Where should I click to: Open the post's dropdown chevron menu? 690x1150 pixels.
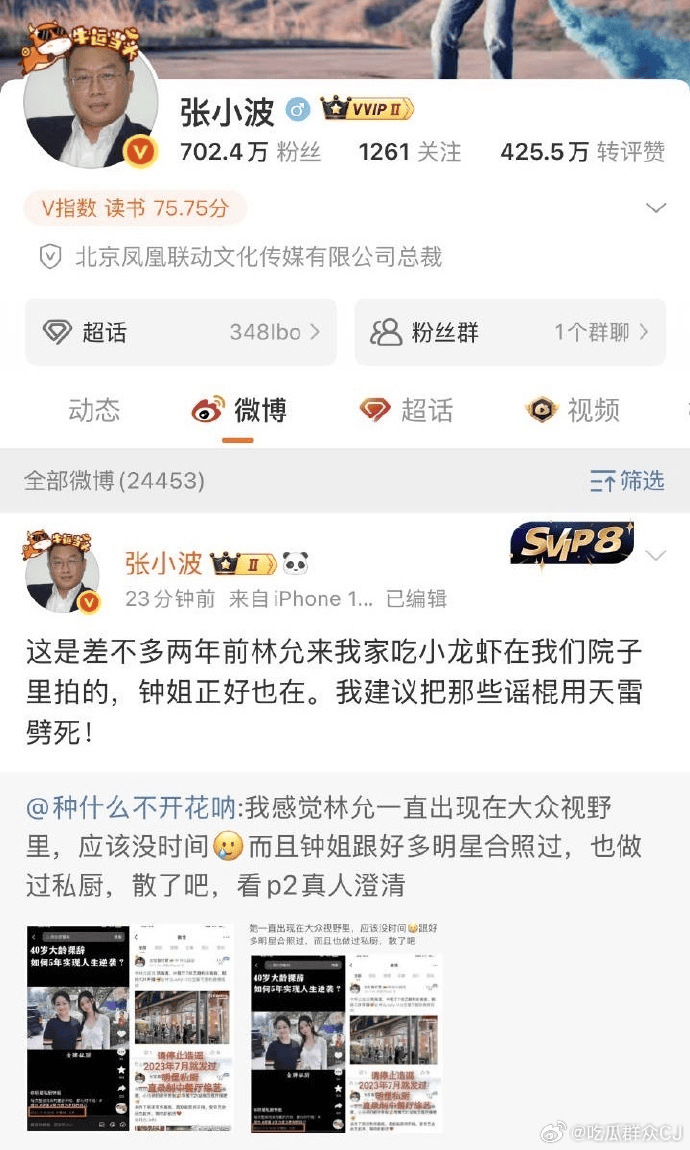pos(656,556)
